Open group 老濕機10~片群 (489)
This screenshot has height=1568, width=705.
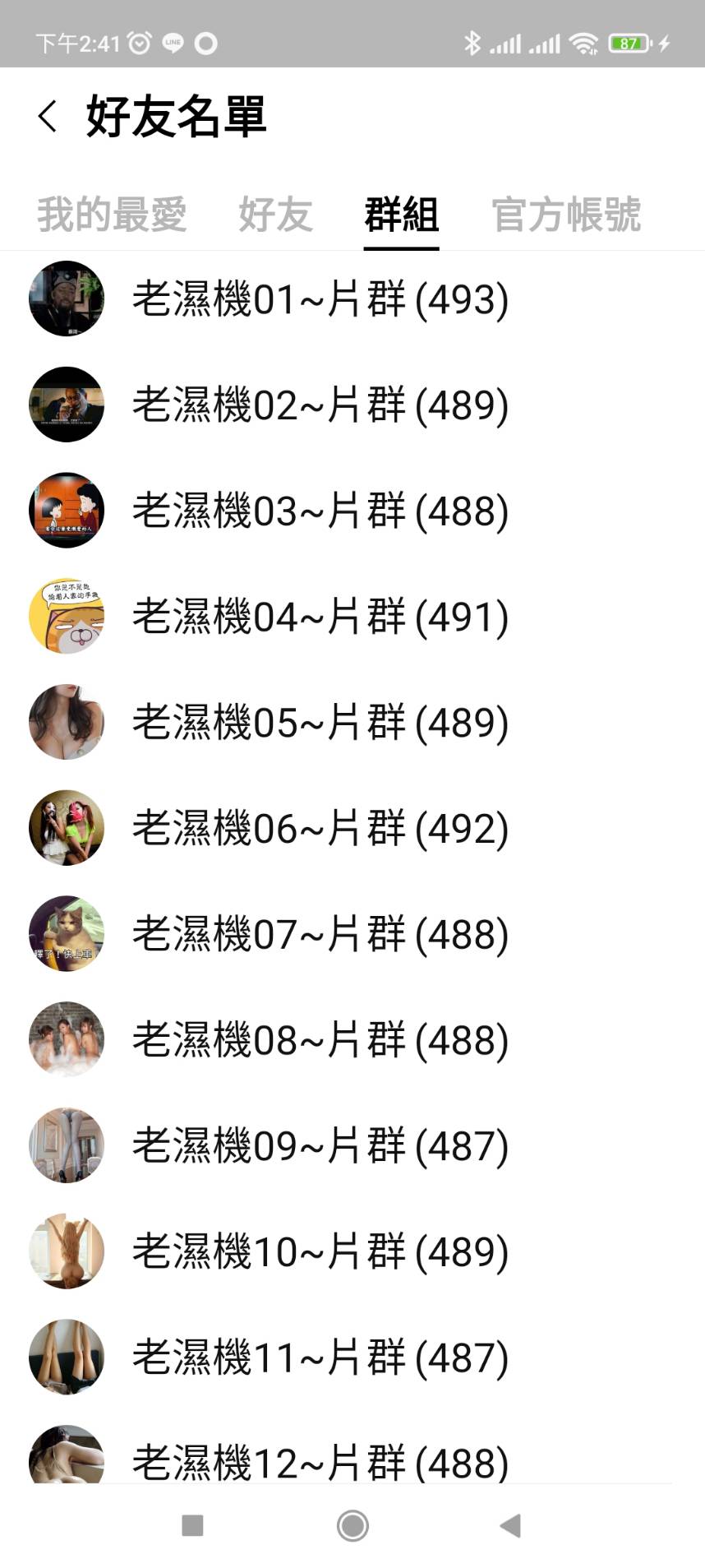click(x=320, y=1252)
